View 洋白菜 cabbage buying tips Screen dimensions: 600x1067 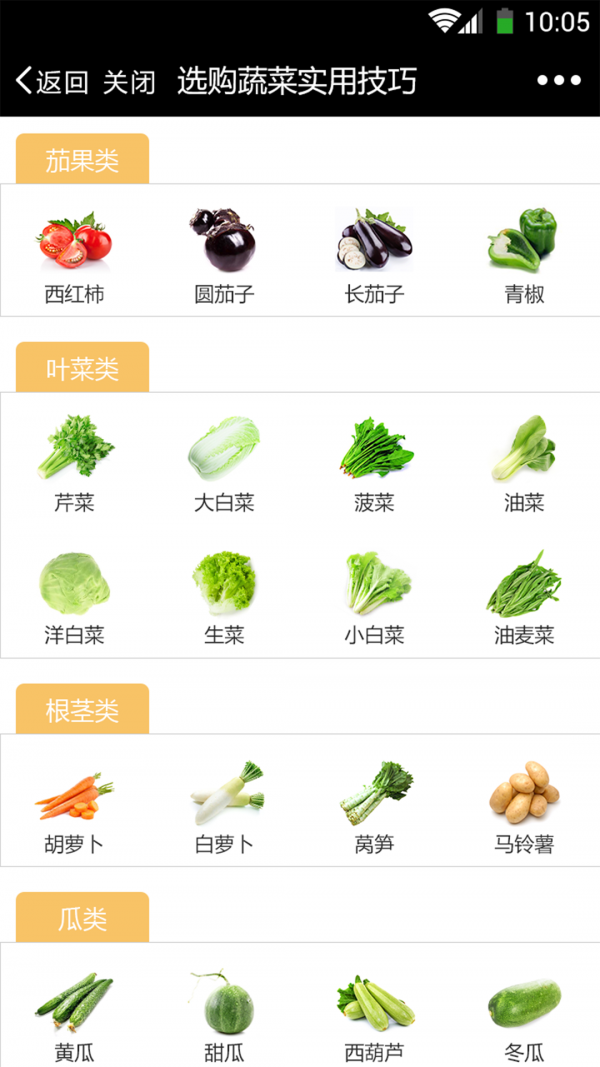point(75,595)
